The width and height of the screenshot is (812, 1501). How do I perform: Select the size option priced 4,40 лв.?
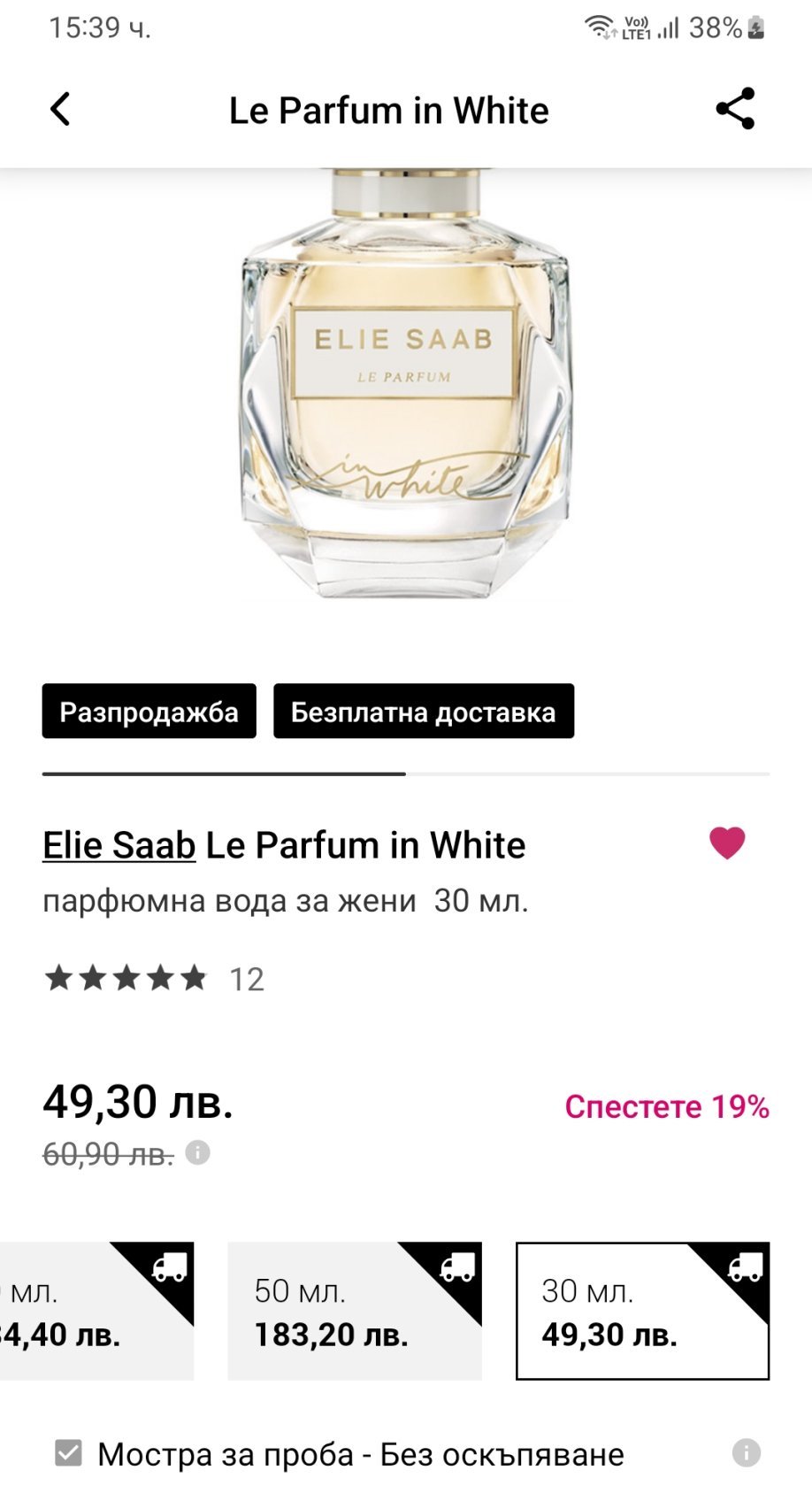(93, 1311)
